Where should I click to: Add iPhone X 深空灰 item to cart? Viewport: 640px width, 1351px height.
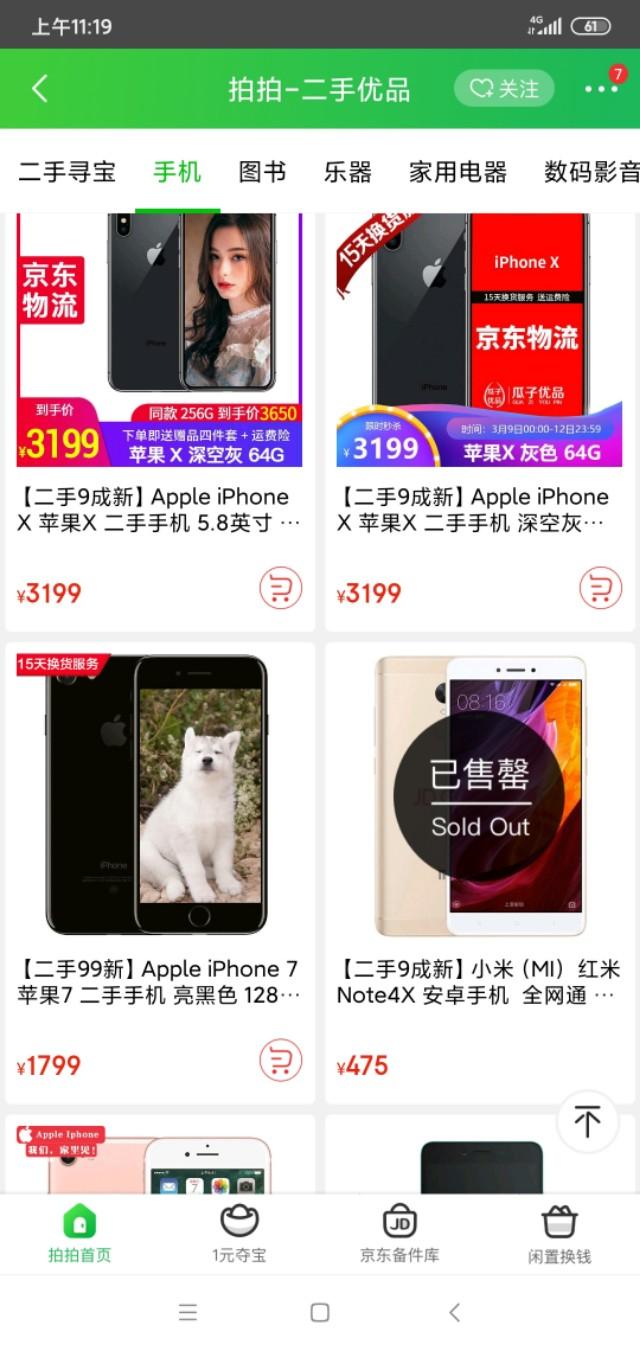point(600,588)
